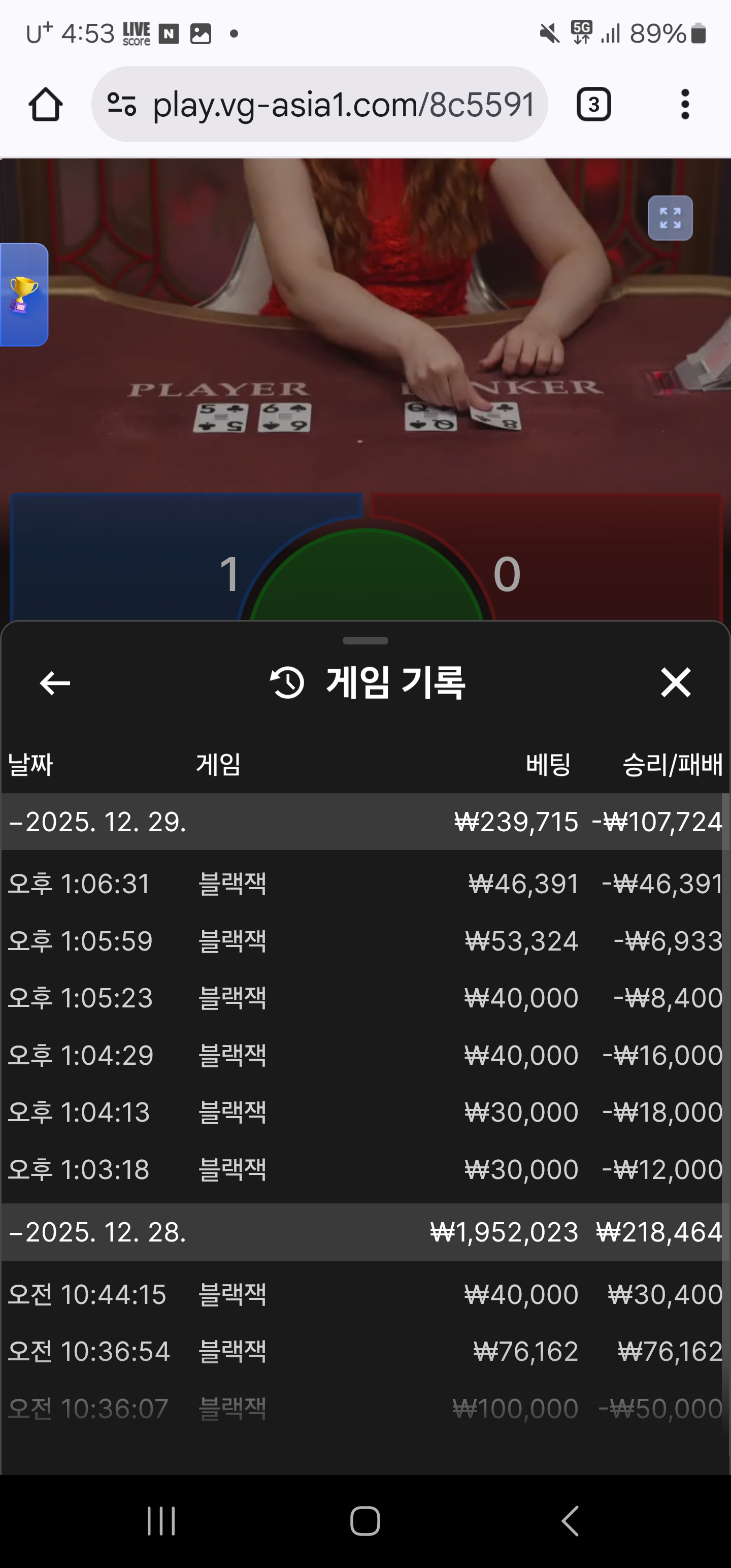
Task: Tap the fullscreen video icon
Action: coord(670,218)
